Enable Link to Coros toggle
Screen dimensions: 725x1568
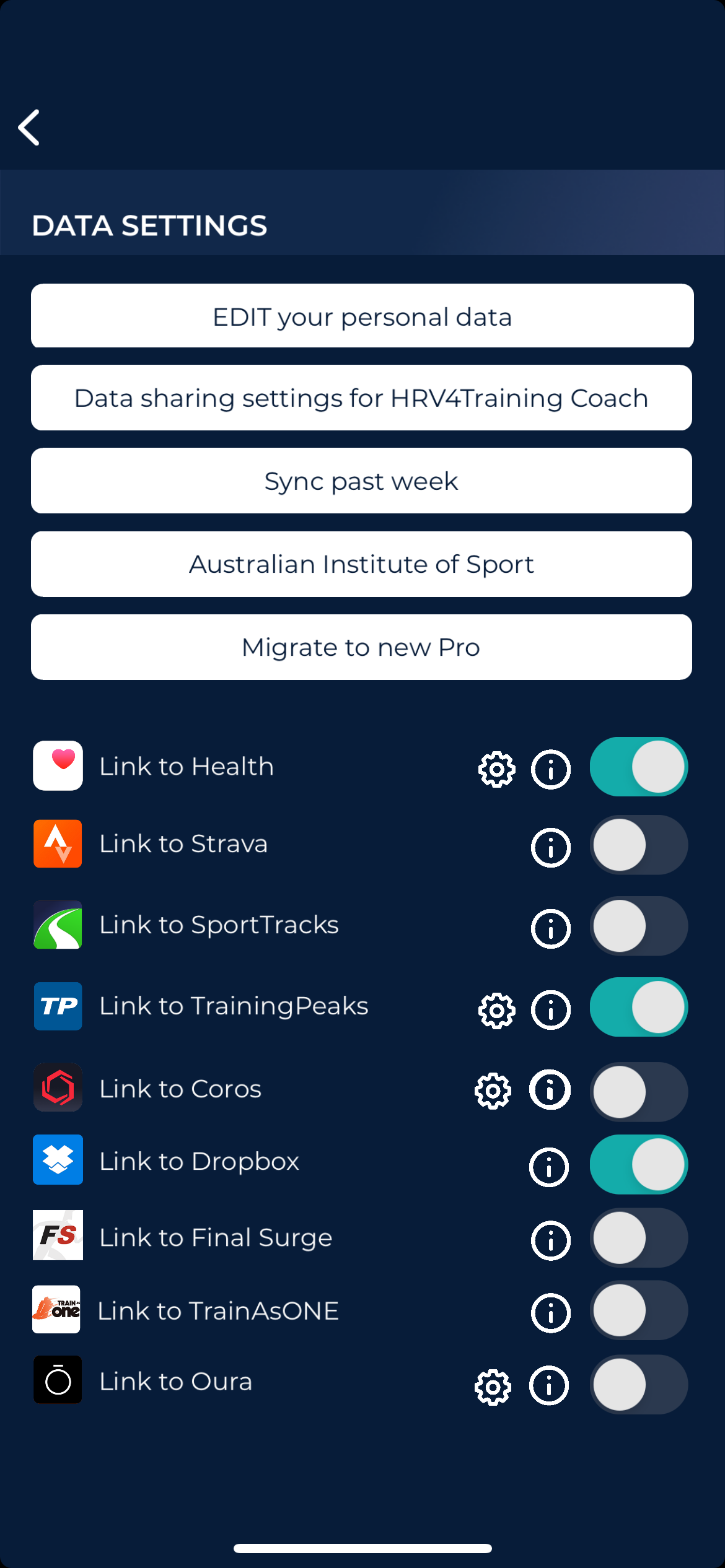tap(638, 1092)
